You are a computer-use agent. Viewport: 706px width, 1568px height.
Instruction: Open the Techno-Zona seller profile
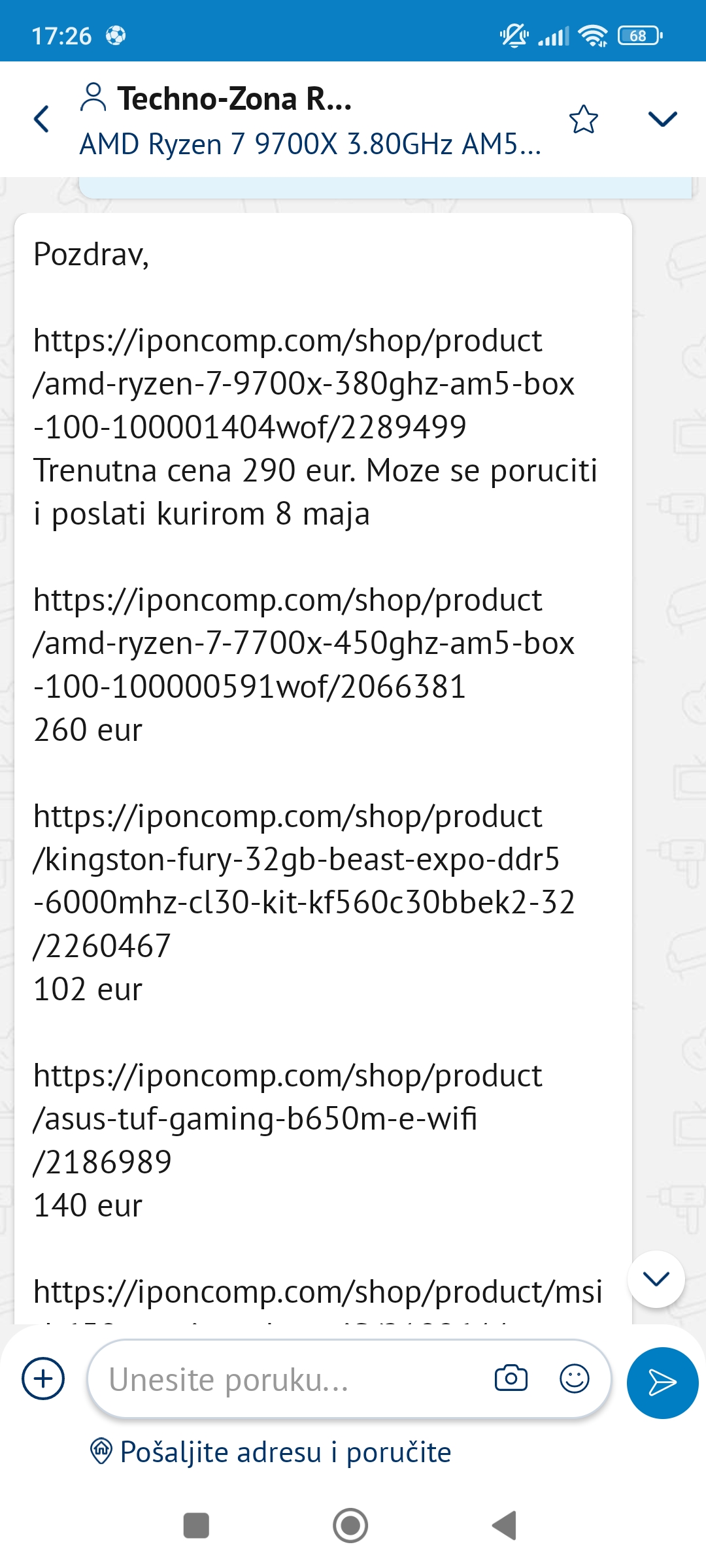tap(216, 98)
